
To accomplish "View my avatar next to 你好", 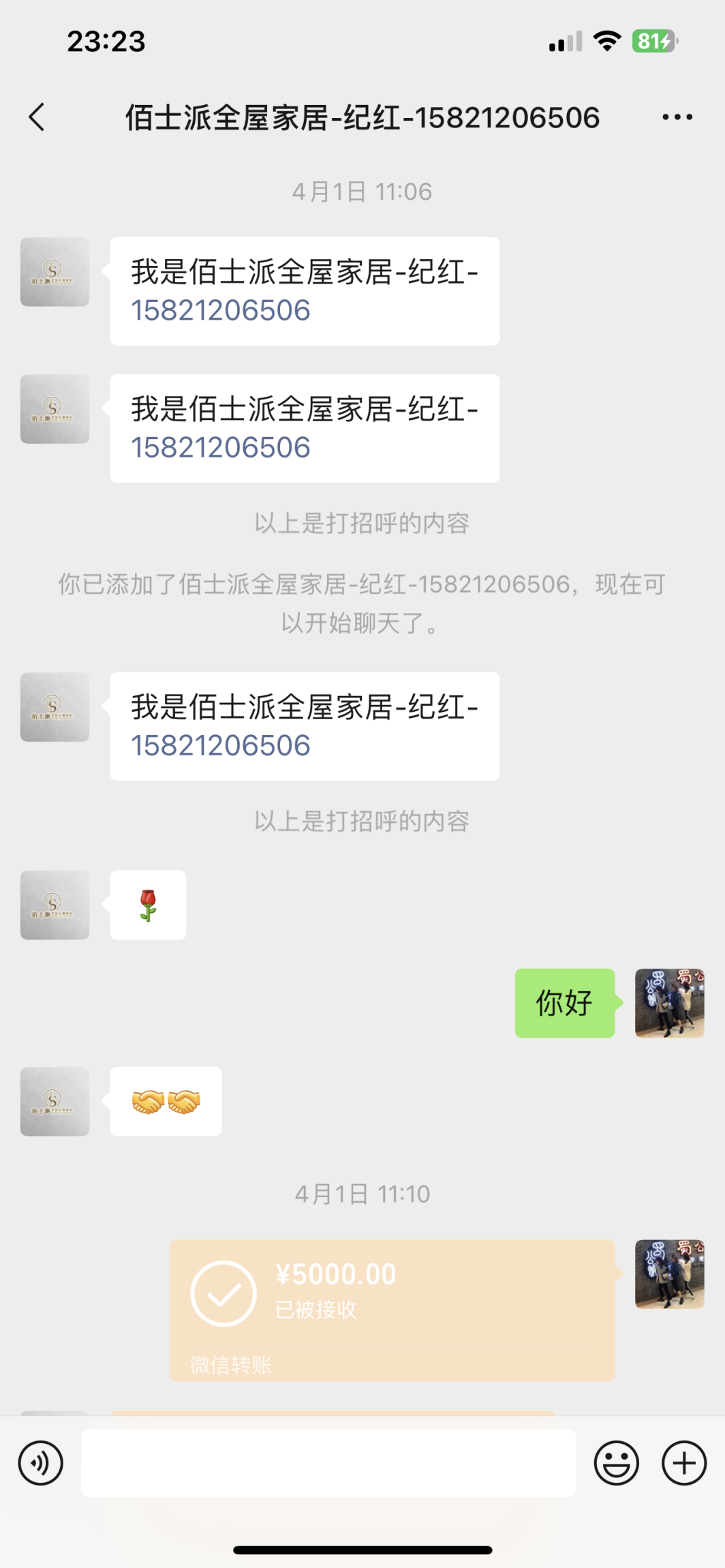I will pos(669,1003).
